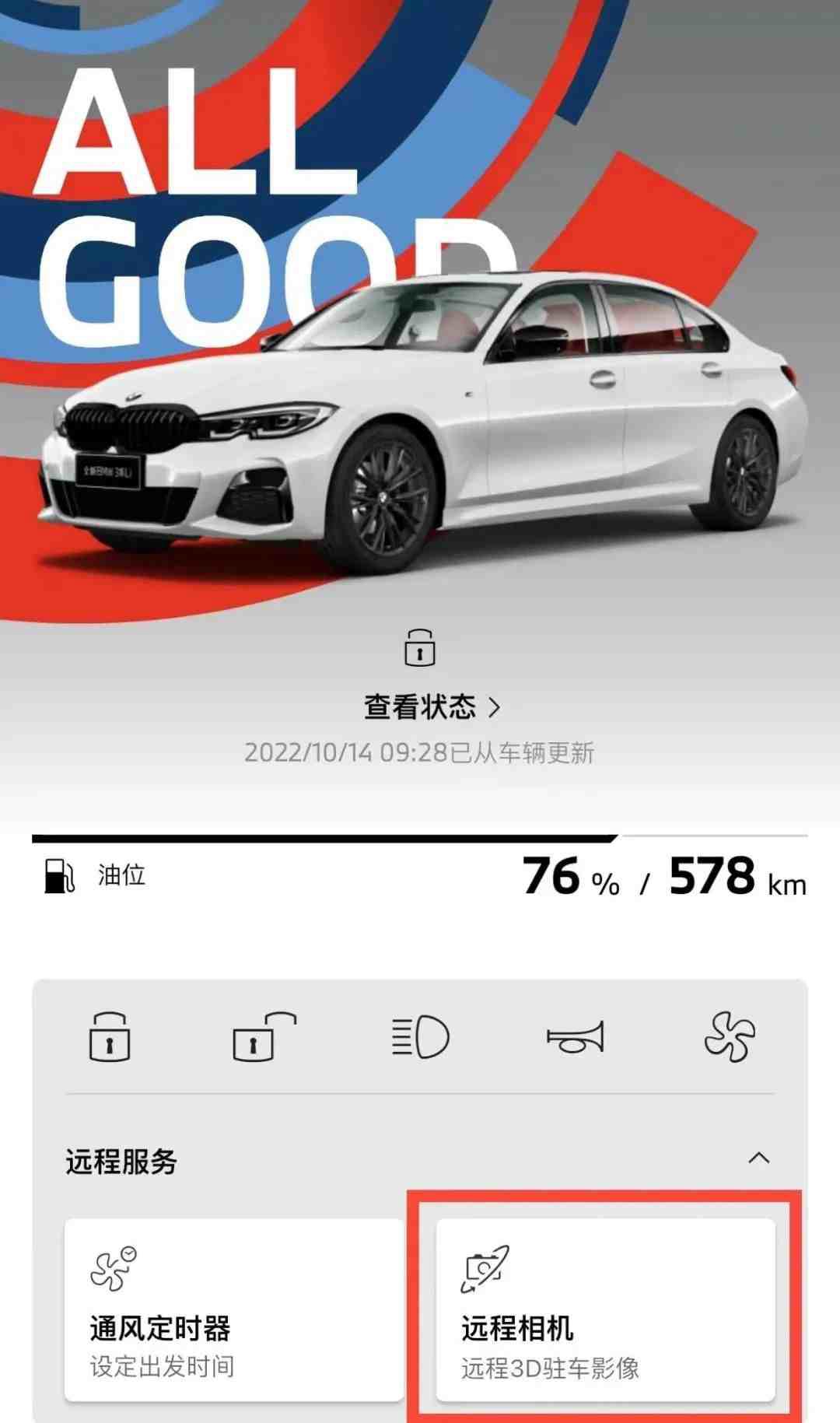The image size is (840, 1423).
Task: Open 远程相机 remote camera card
Action: [605, 1309]
